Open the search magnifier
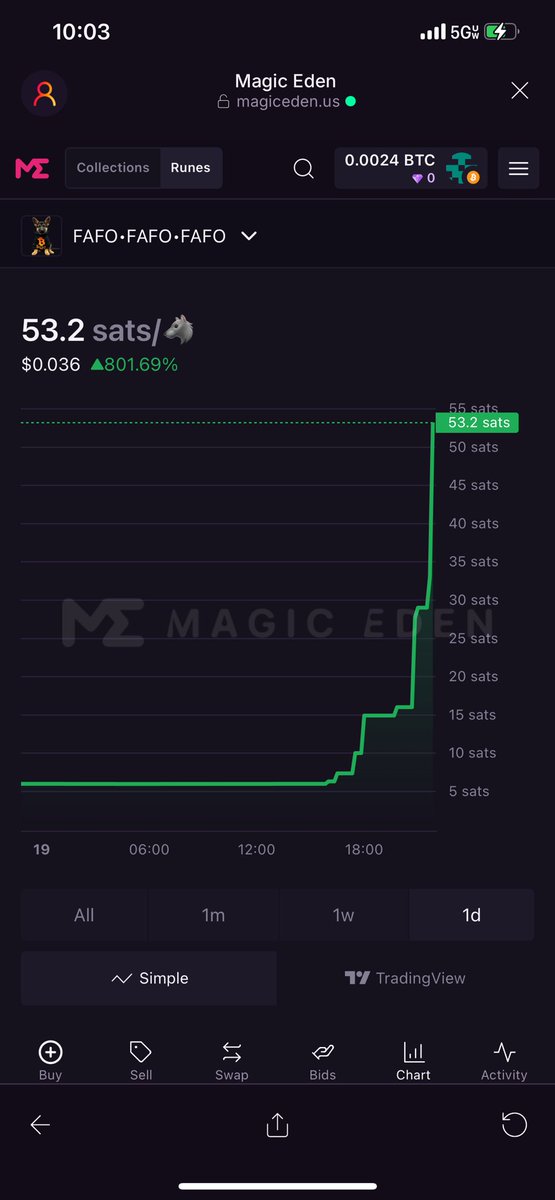Image resolution: width=555 pixels, height=1200 pixels. [x=304, y=168]
